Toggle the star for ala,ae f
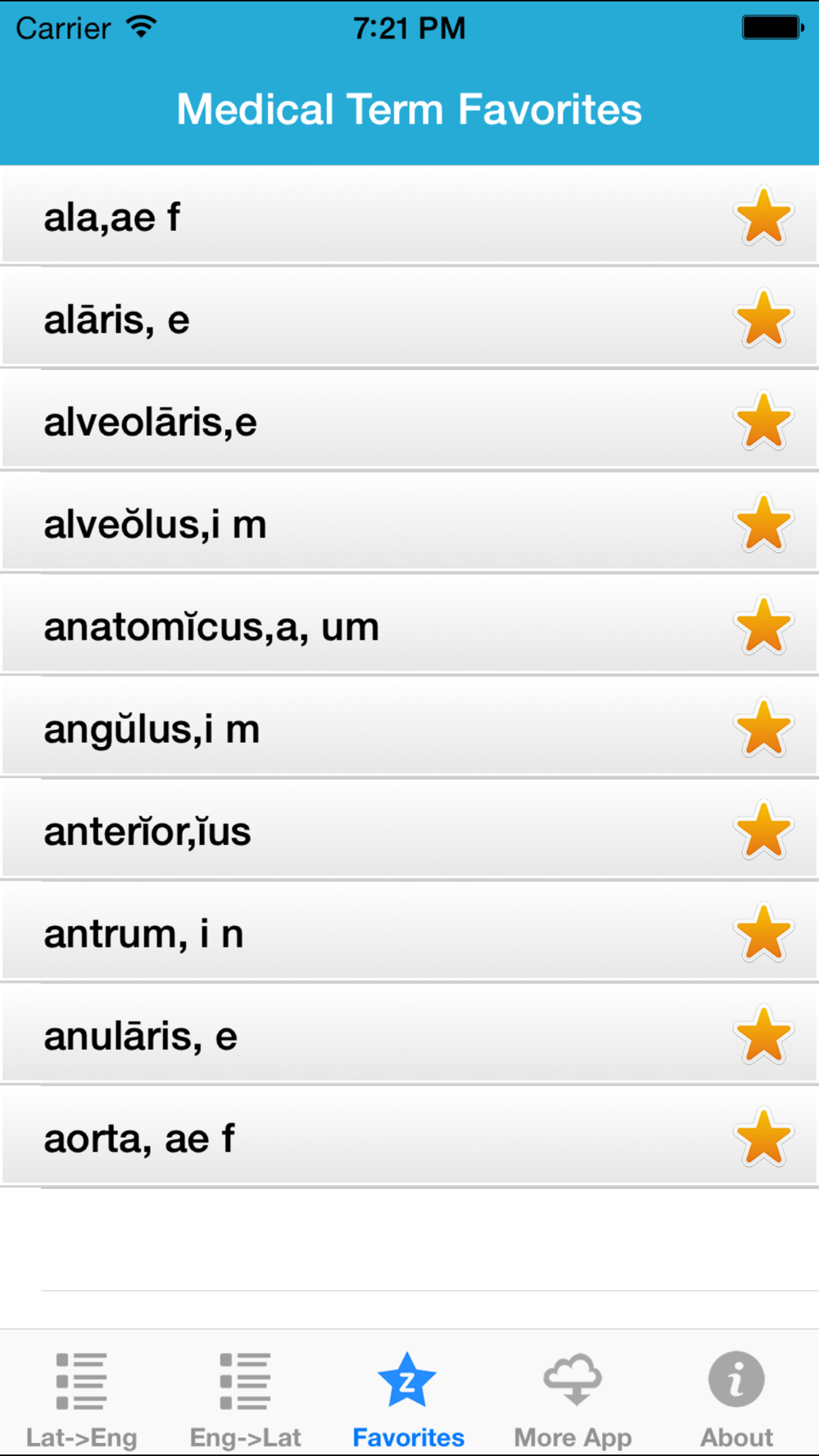The height and width of the screenshot is (1456, 819). [763, 217]
